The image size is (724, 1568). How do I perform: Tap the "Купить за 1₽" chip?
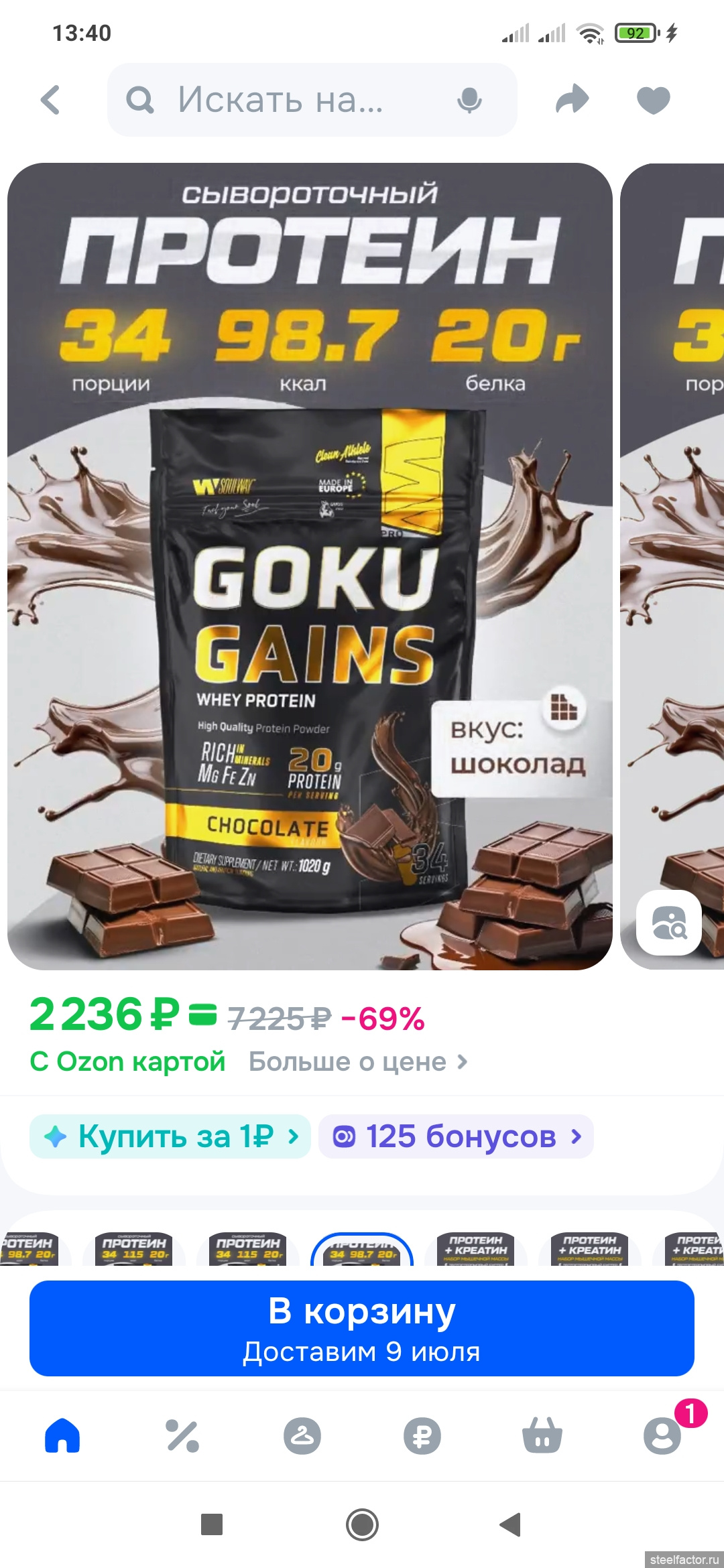pyautogui.click(x=170, y=1136)
